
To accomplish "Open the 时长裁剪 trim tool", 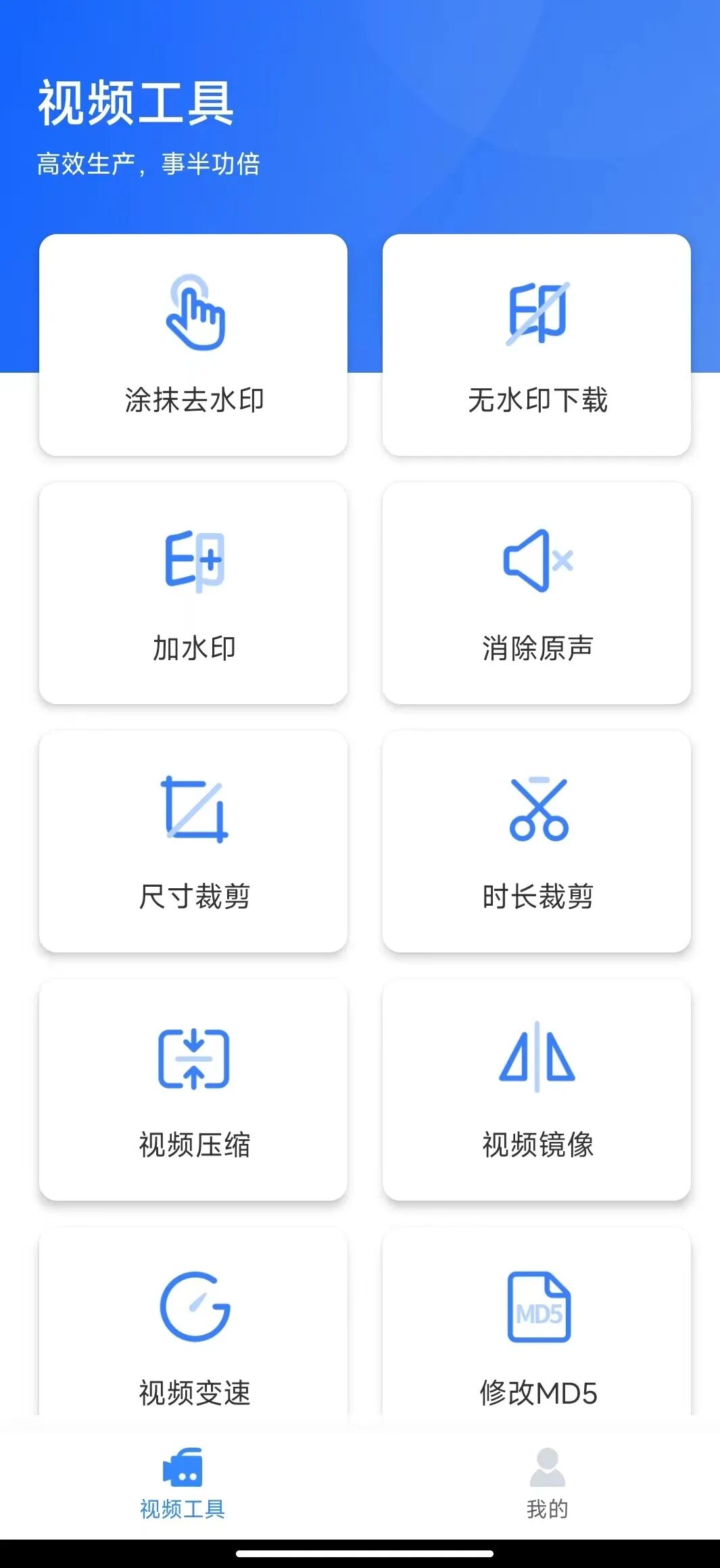I will coord(537,841).
